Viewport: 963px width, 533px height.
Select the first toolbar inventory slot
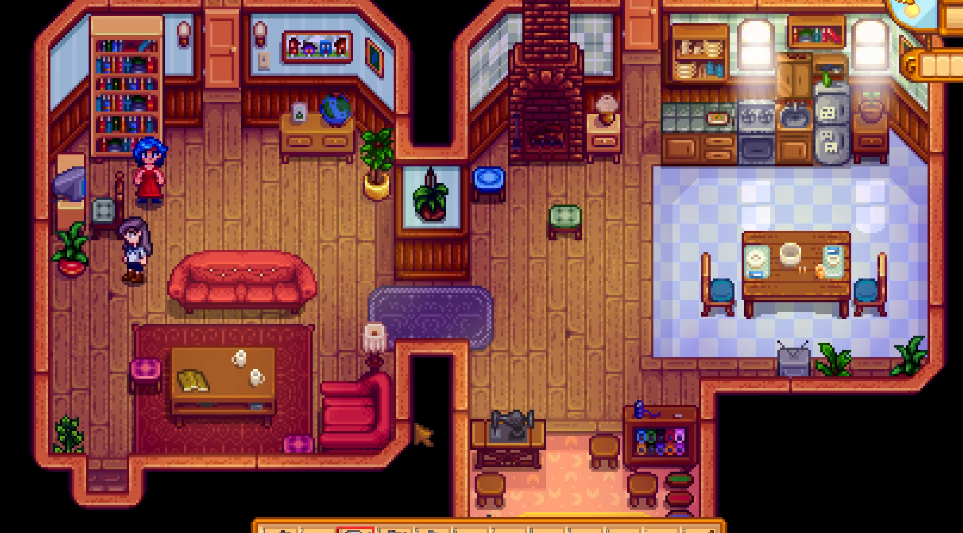click(x=280, y=529)
